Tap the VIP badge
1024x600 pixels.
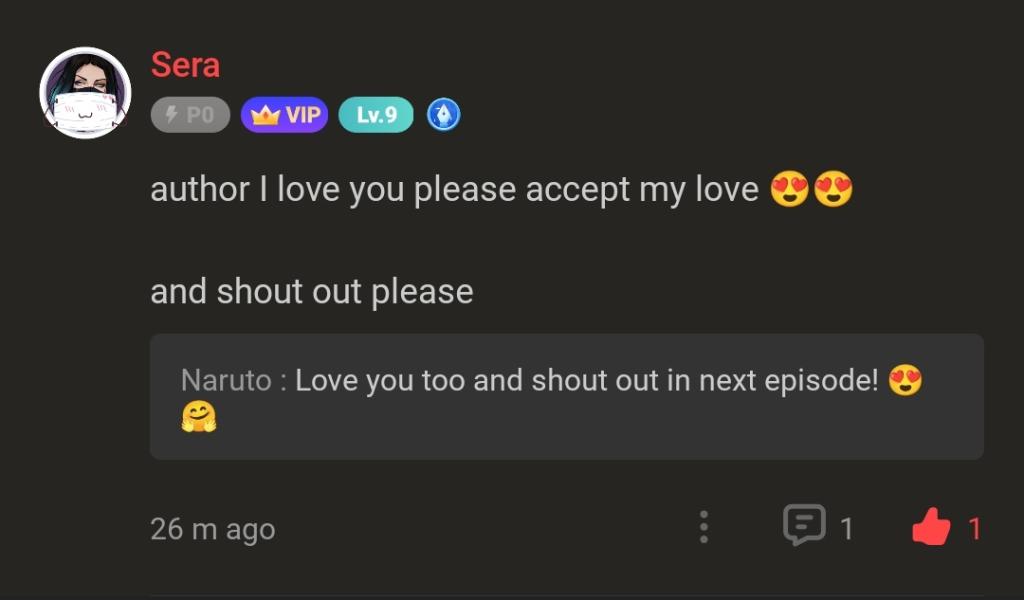pos(284,115)
